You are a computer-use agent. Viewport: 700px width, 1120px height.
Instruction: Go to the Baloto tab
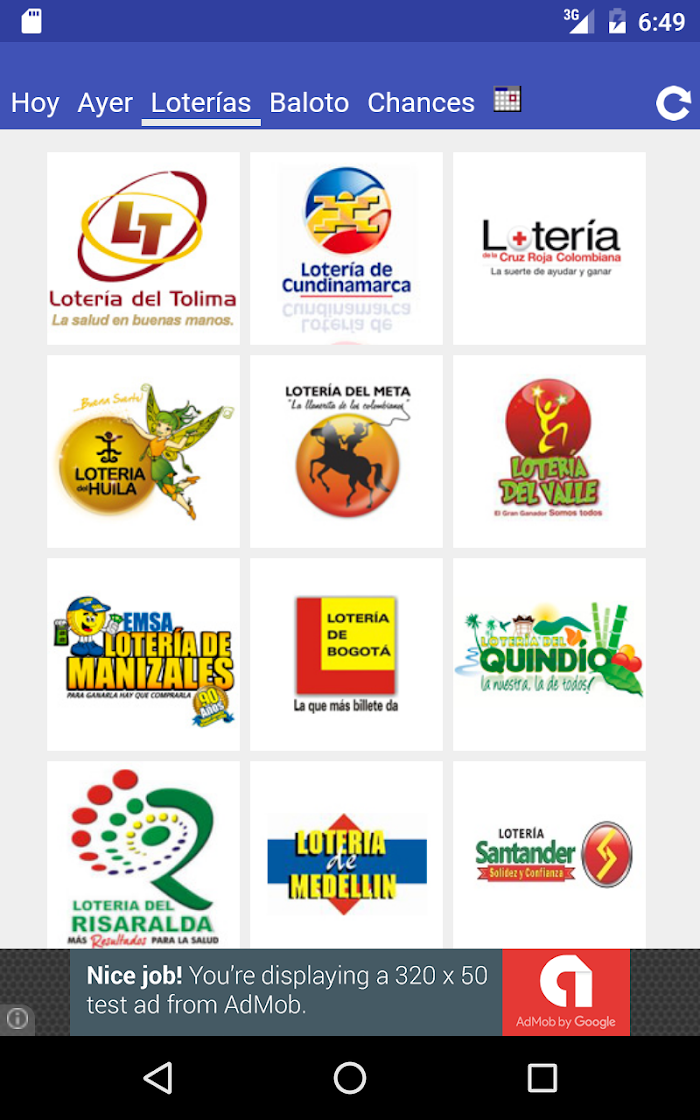[x=309, y=103]
